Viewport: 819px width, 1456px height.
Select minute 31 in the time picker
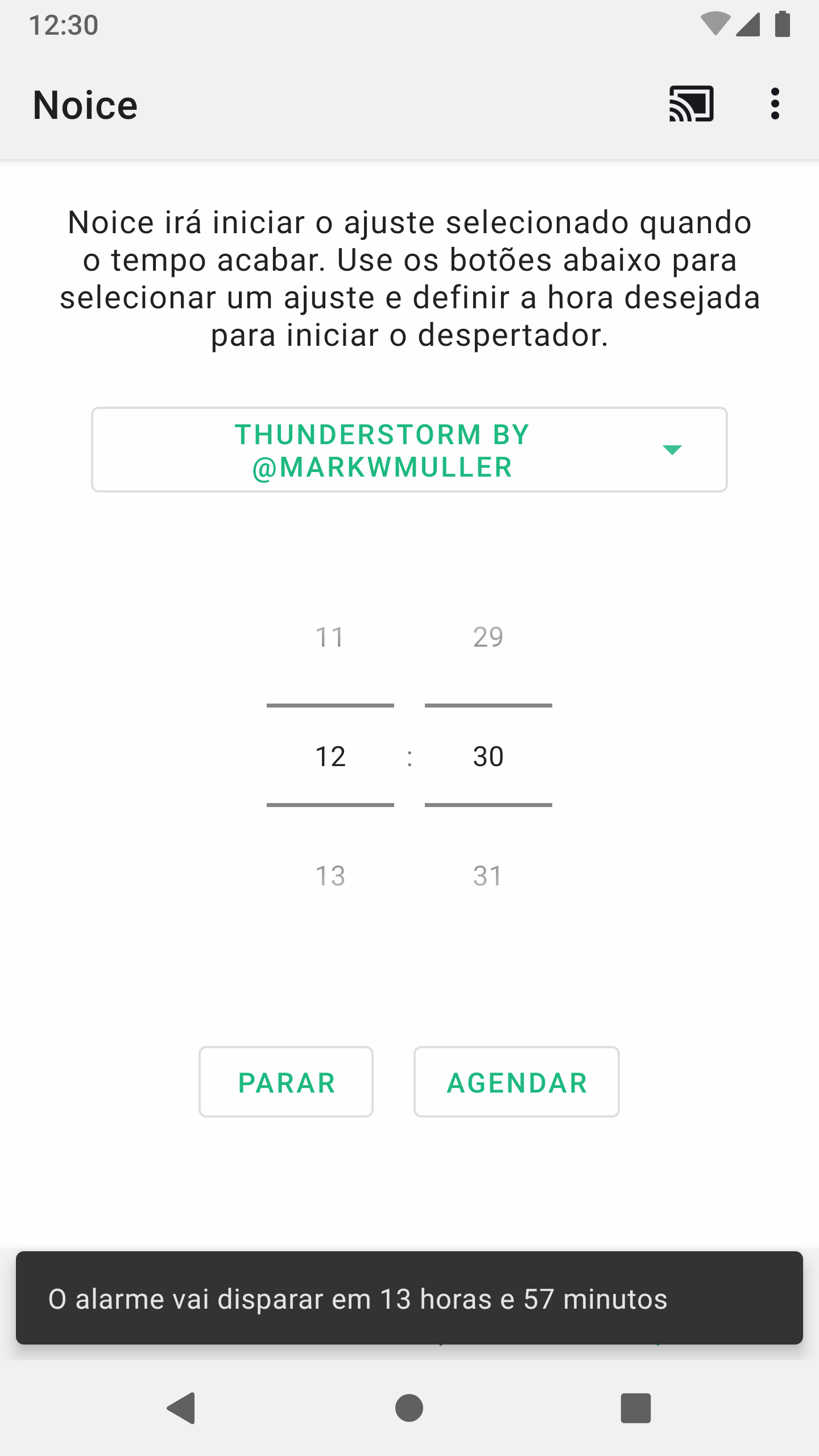coord(488,876)
